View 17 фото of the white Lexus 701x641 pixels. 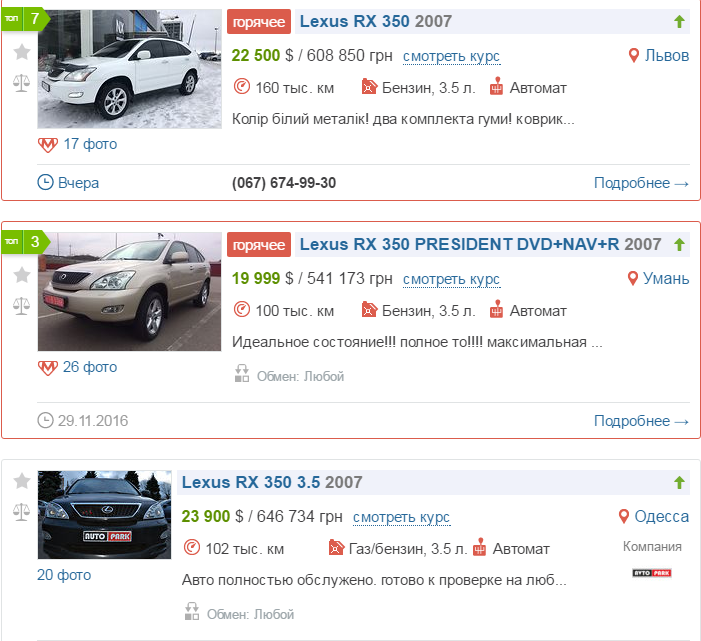click(x=89, y=144)
